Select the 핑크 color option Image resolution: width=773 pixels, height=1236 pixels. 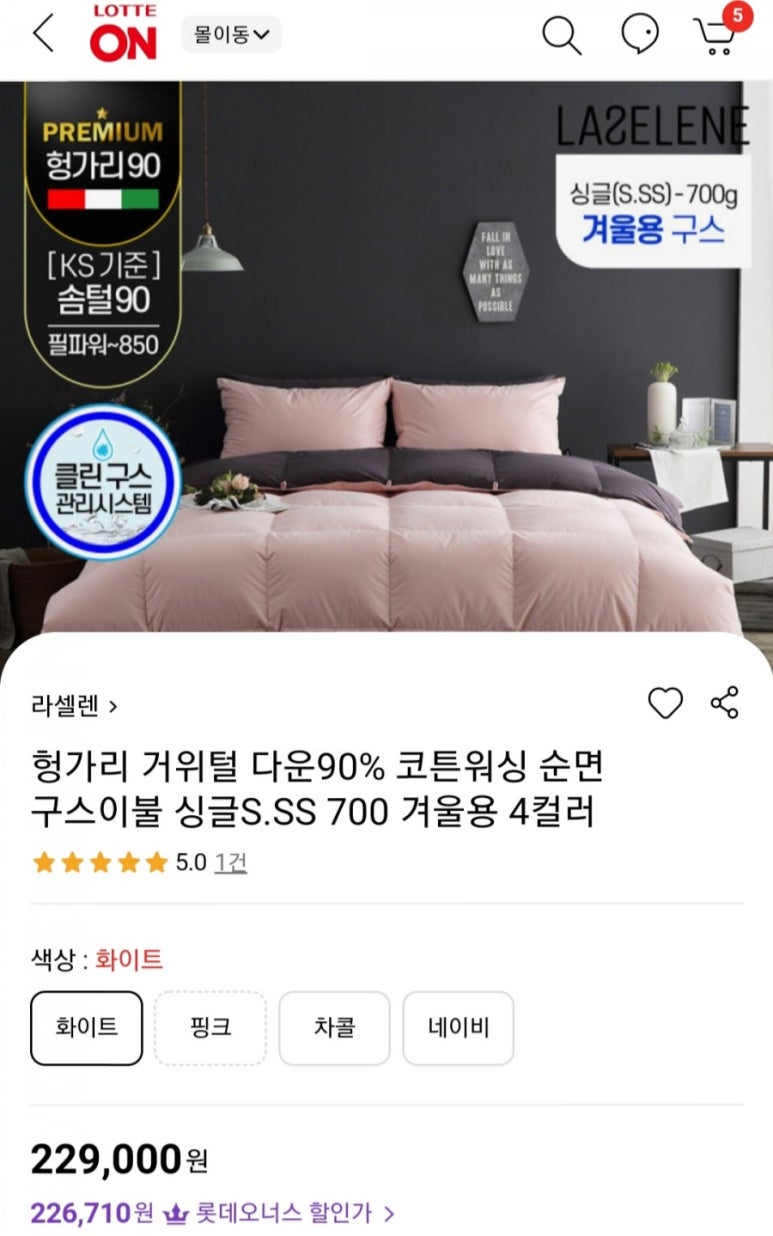tap(211, 1028)
